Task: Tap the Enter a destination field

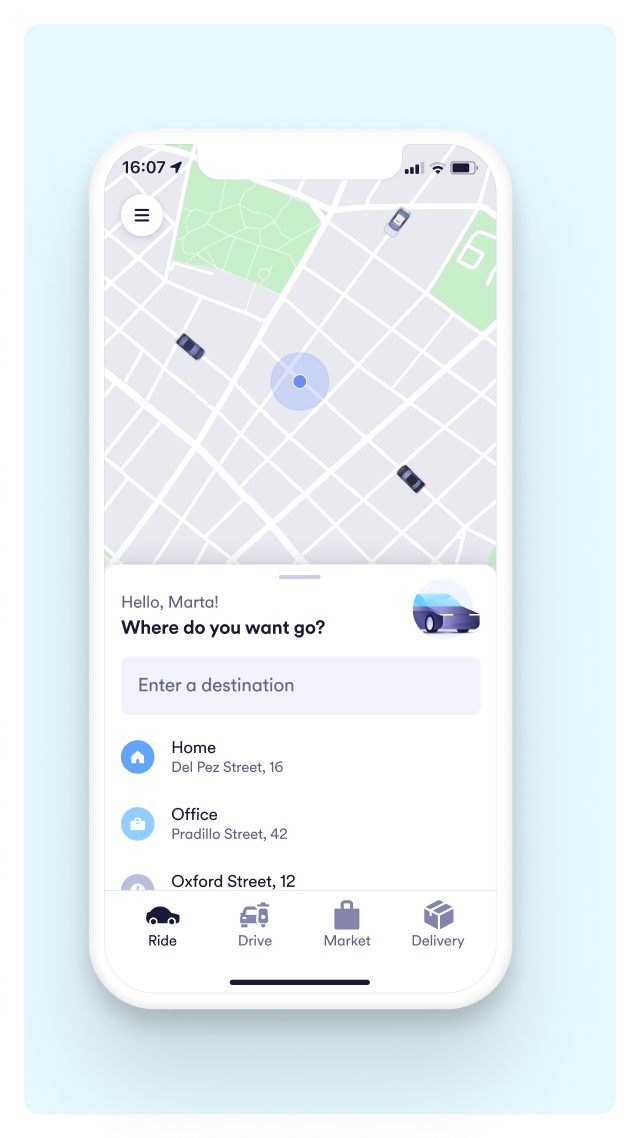Action: click(x=300, y=686)
